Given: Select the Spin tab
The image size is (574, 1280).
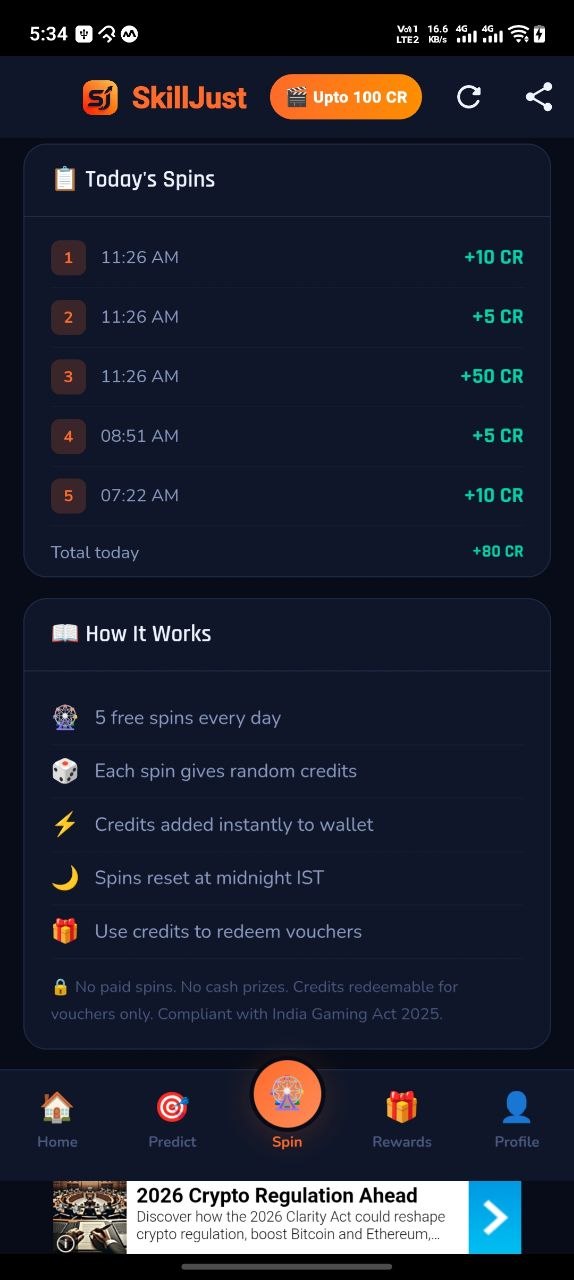Looking at the screenshot, I should tap(287, 1105).
